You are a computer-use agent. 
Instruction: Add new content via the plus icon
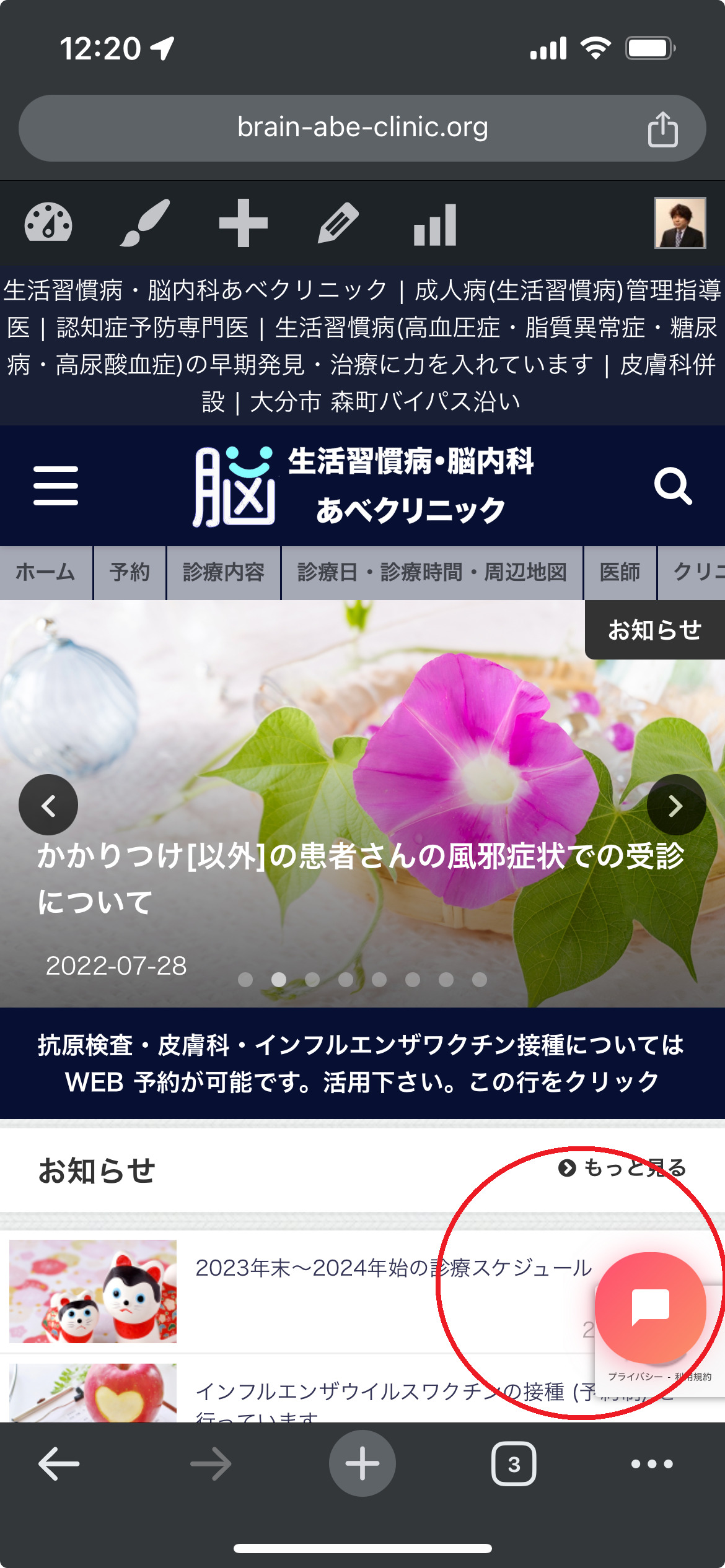pyautogui.click(x=243, y=224)
